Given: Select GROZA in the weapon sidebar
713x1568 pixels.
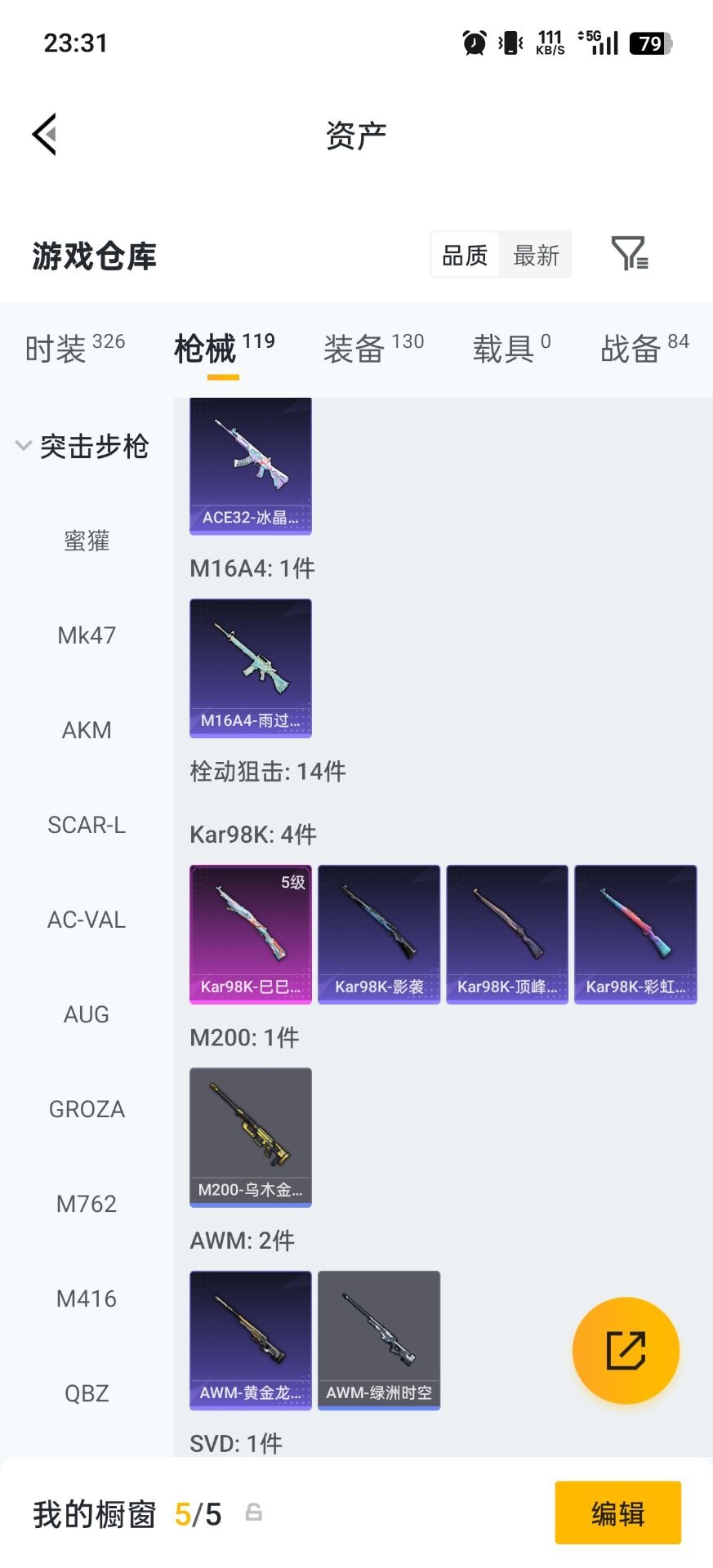Looking at the screenshot, I should (x=87, y=1109).
